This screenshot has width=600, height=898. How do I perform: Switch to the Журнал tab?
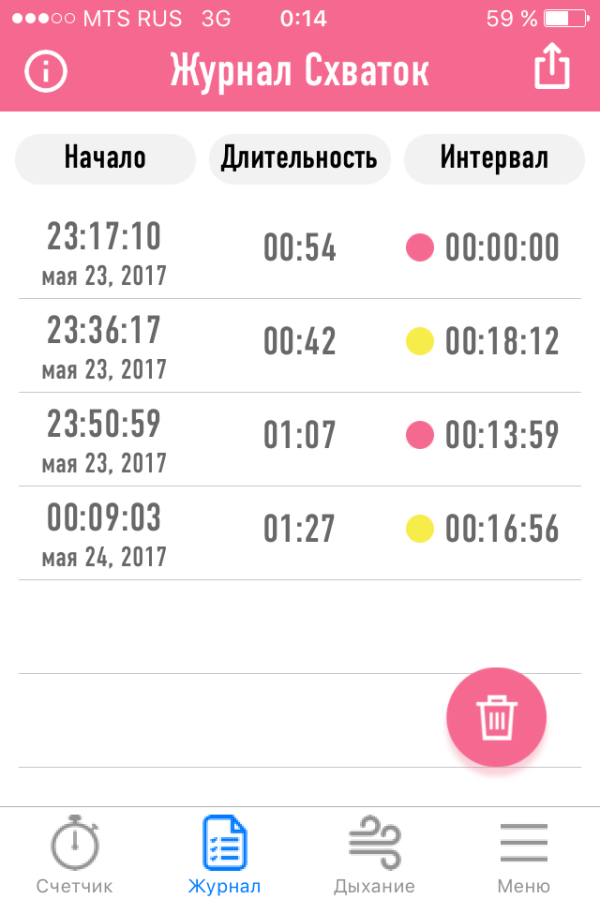[224, 853]
